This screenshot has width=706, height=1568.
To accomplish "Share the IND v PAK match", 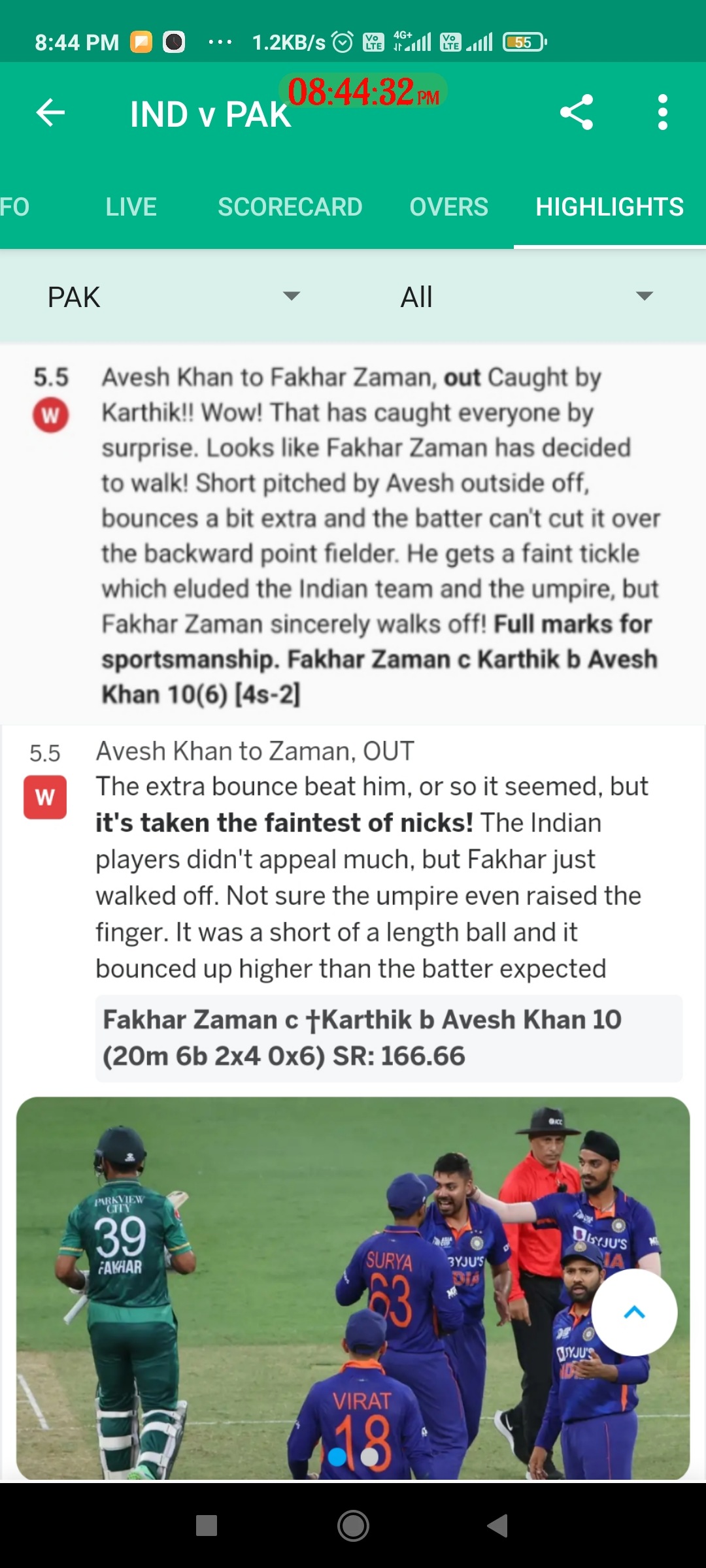I will coord(577,112).
